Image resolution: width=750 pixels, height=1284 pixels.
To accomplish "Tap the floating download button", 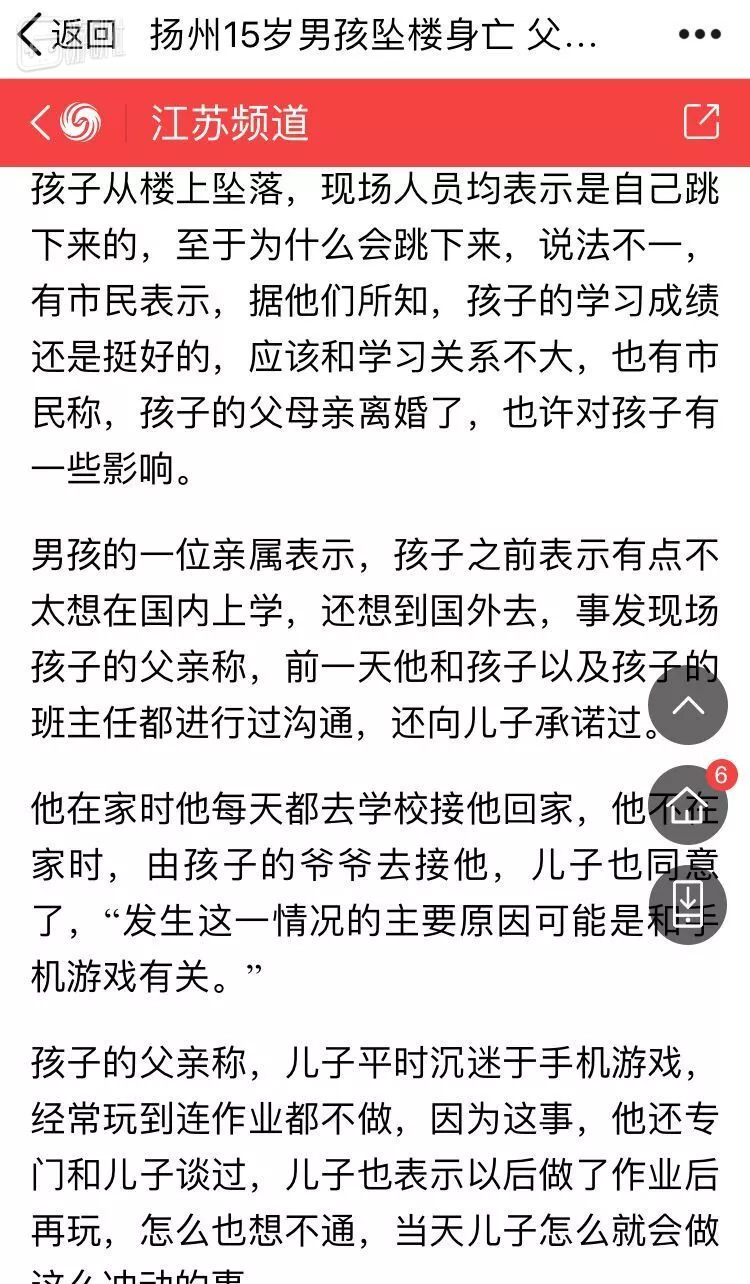I will point(688,904).
